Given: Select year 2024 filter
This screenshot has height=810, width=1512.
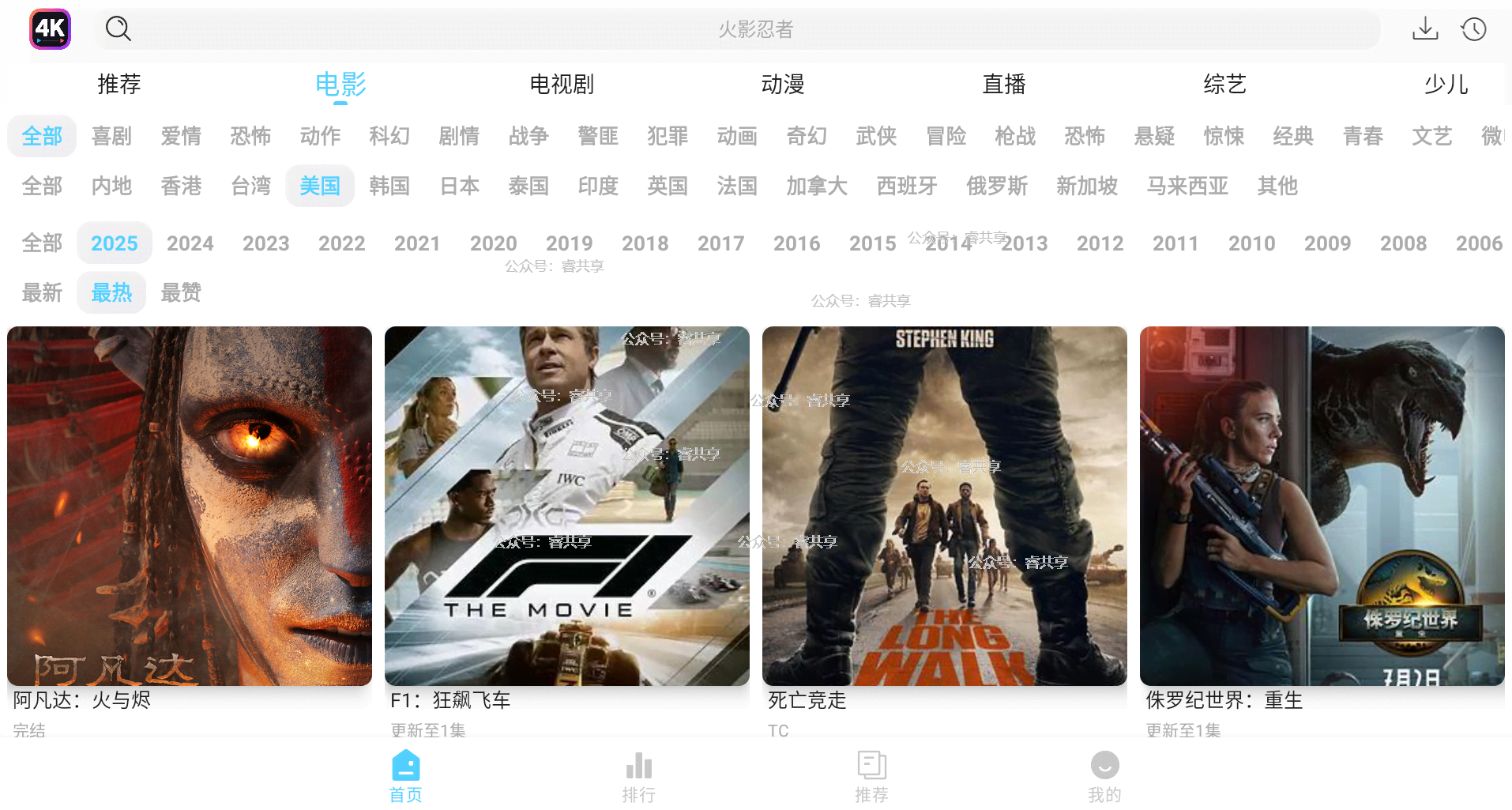Looking at the screenshot, I should tap(190, 243).
